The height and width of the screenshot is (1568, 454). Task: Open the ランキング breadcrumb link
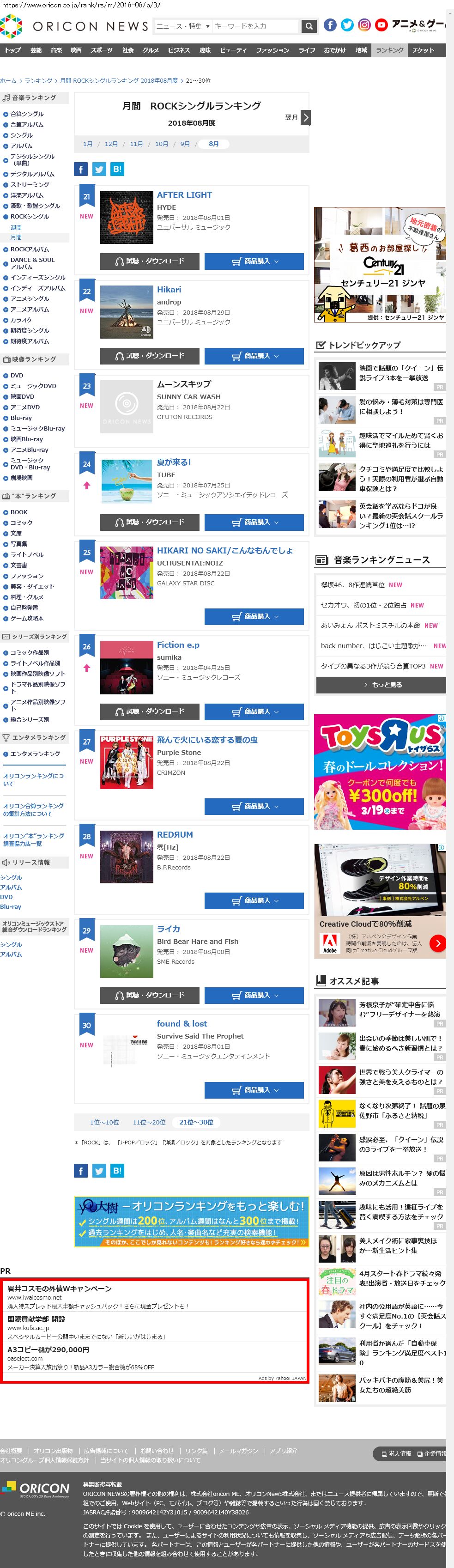click(x=38, y=80)
